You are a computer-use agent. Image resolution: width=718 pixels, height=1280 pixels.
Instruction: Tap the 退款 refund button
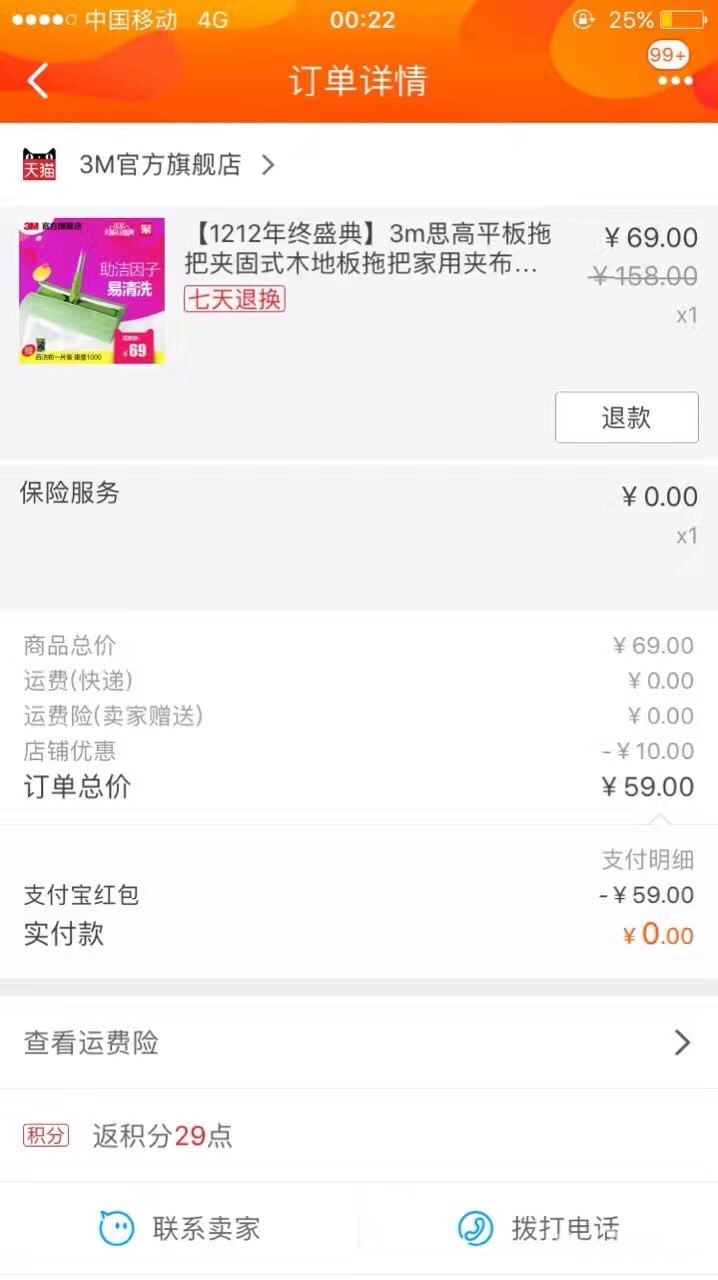pos(626,417)
